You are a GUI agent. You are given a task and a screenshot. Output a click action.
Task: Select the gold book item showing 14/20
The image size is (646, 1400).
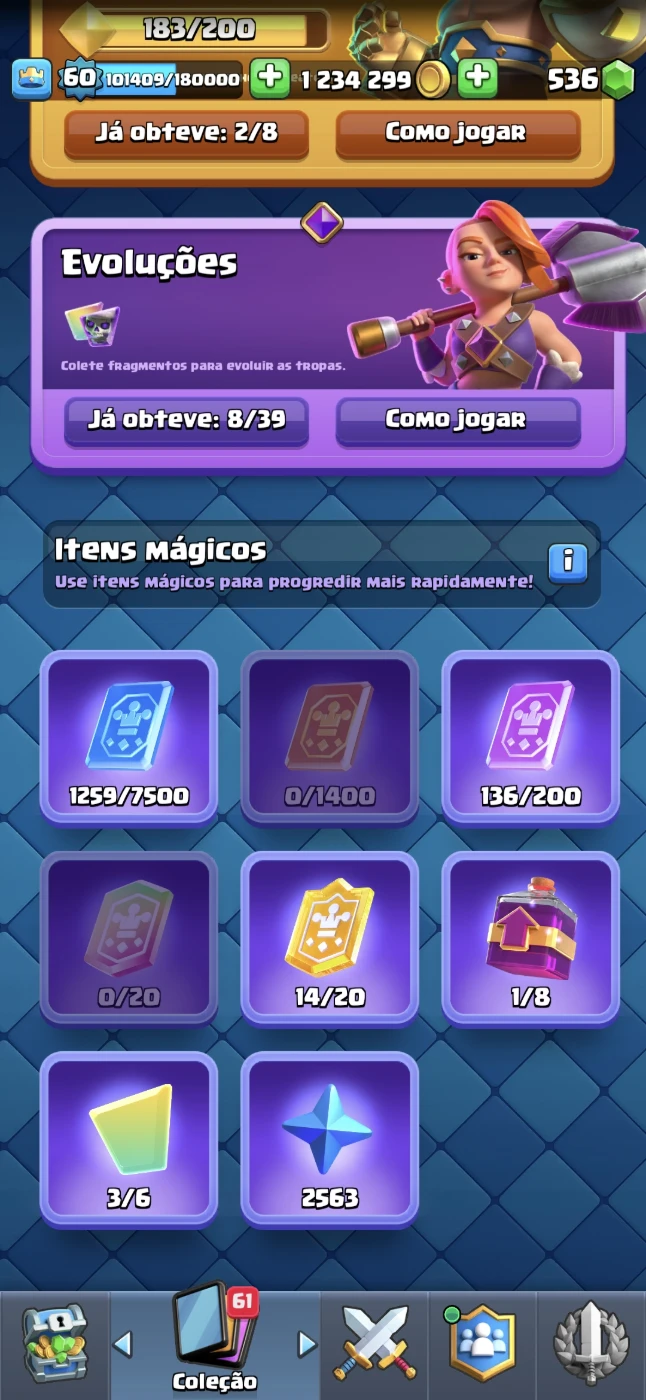[x=329, y=937]
